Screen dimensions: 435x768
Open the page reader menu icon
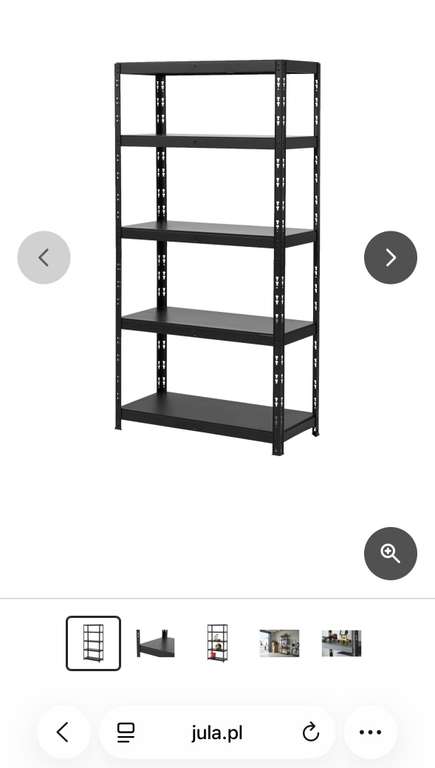click(x=126, y=732)
